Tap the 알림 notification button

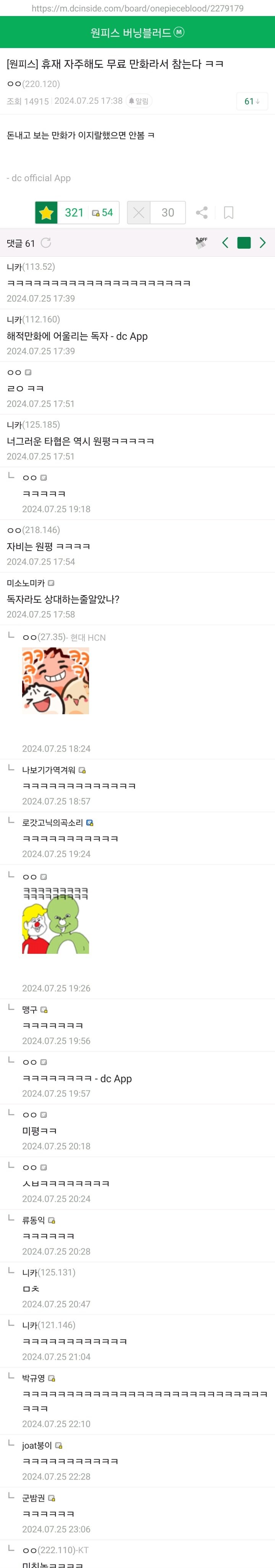click(x=138, y=101)
